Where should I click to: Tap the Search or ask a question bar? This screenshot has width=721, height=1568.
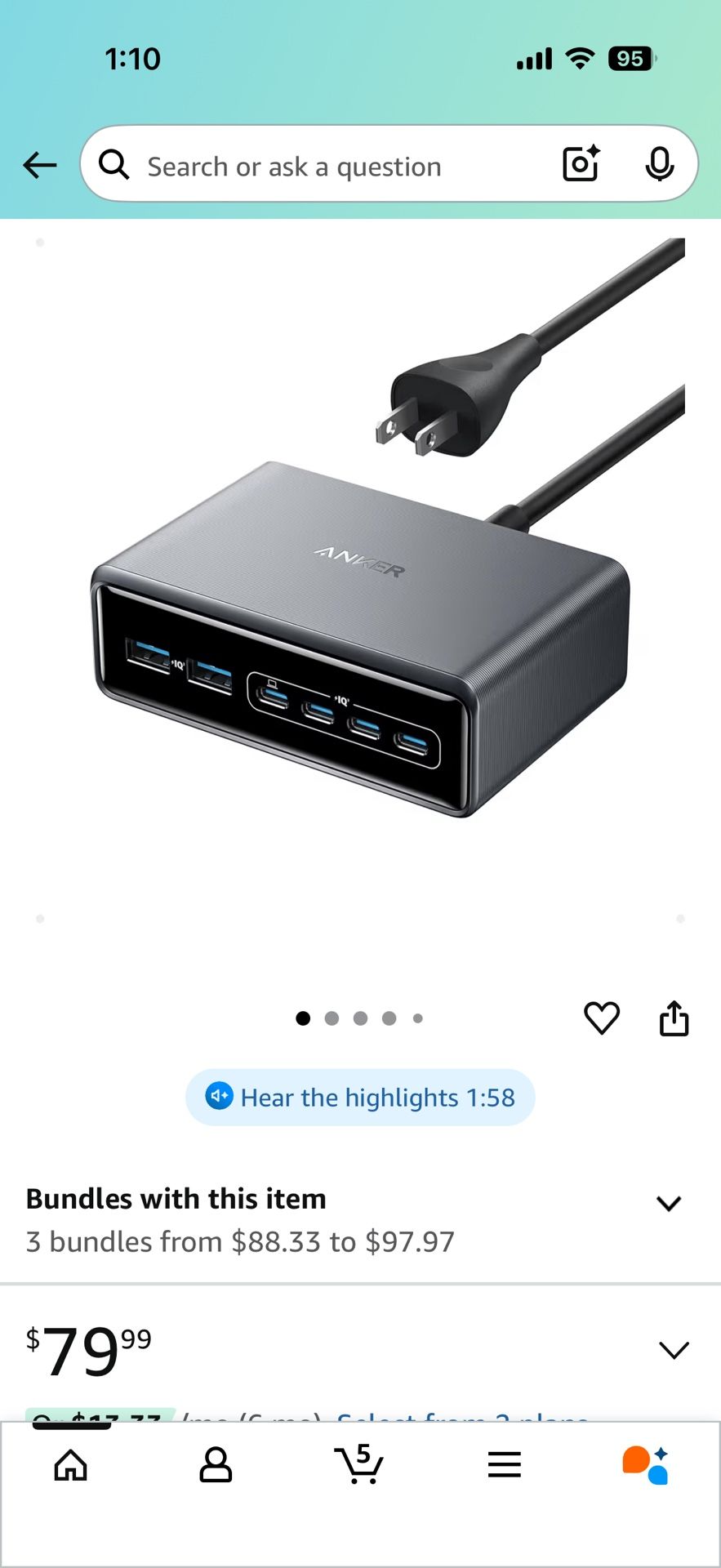pyautogui.click(x=327, y=164)
